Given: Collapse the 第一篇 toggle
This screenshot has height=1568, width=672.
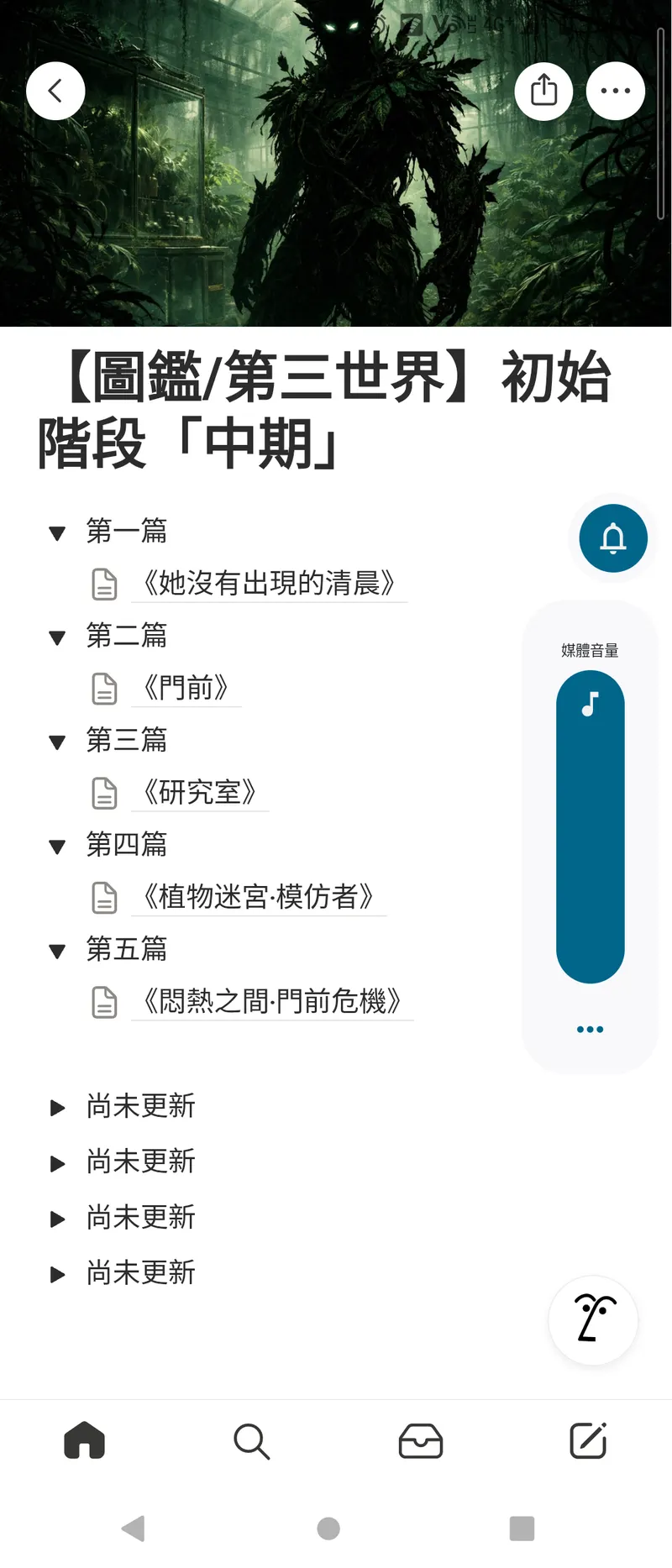Looking at the screenshot, I should [x=57, y=532].
